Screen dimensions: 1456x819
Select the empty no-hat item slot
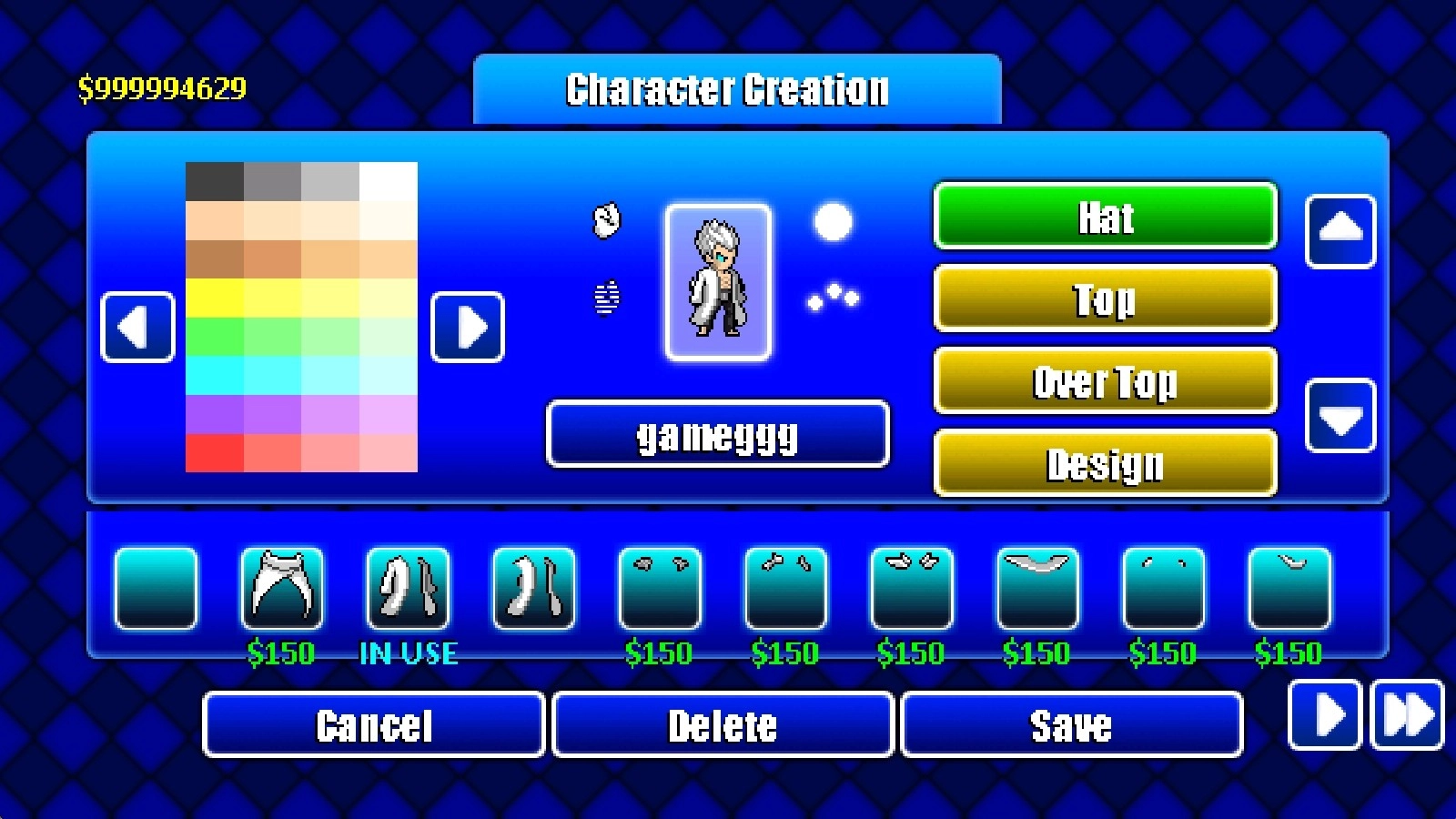156,588
